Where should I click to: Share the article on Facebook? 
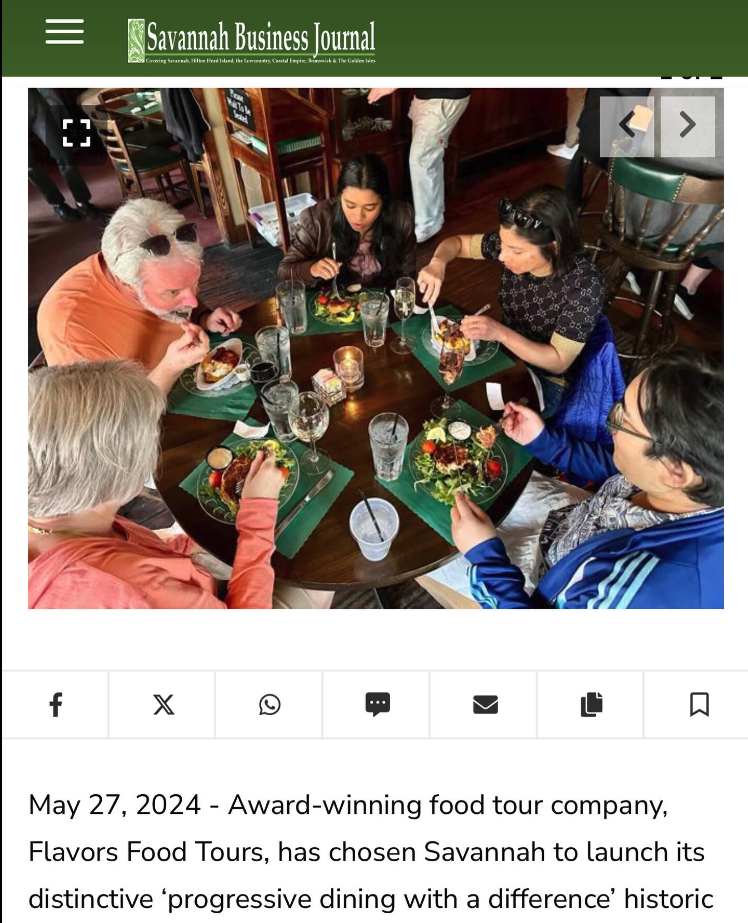[56, 705]
